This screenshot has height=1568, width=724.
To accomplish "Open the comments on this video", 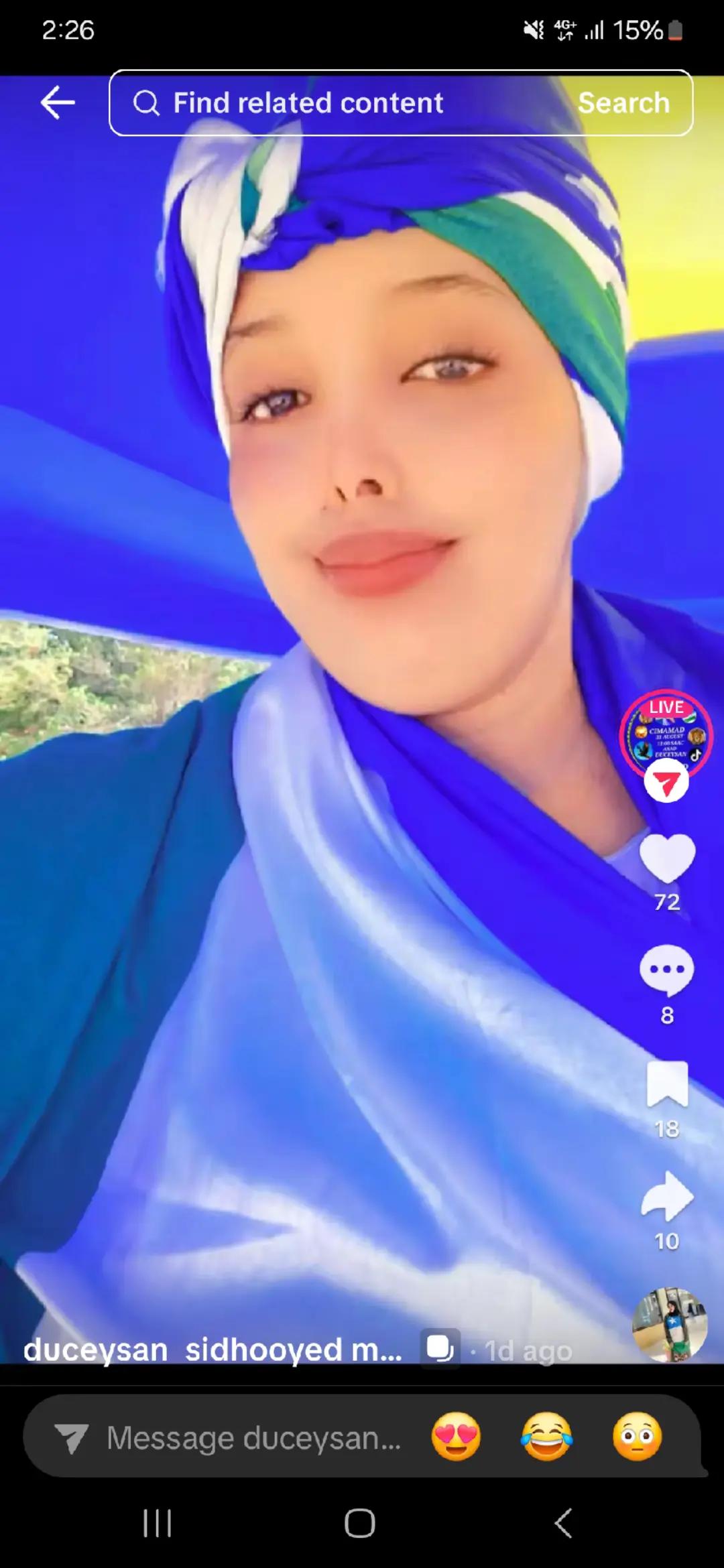I will click(666, 970).
